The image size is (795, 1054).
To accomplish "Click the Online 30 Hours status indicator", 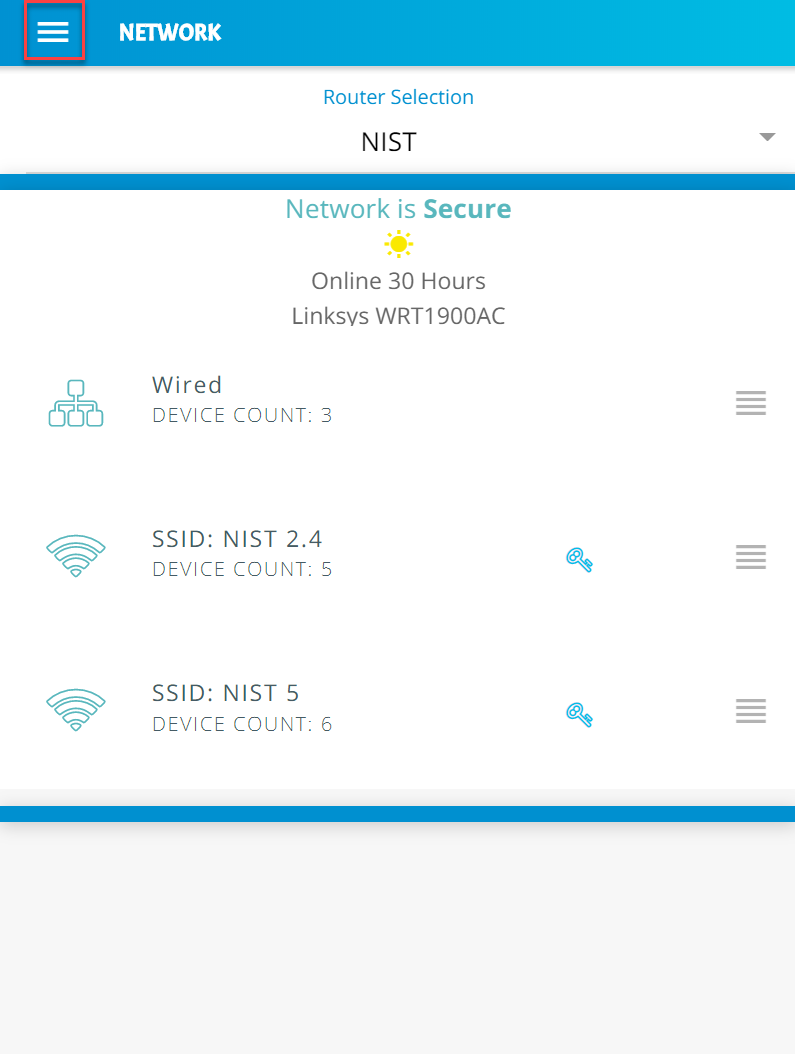I will (x=398, y=280).
